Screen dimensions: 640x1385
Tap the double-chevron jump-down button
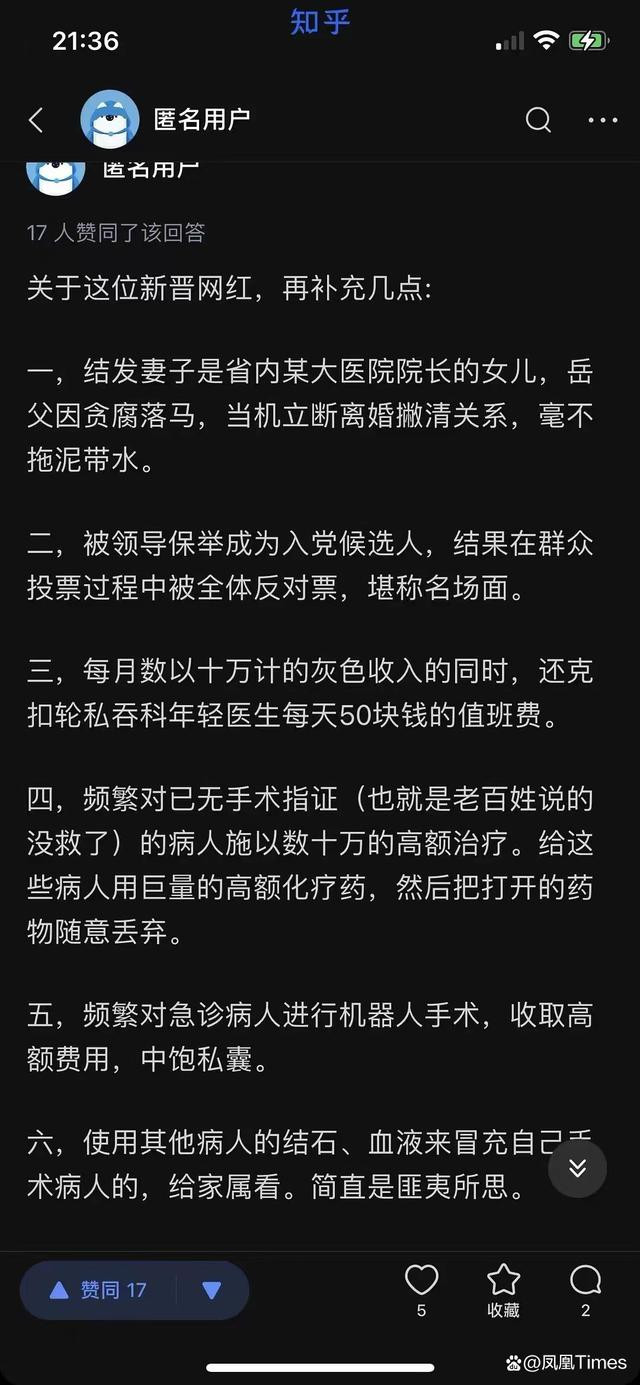click(x=577, y=1168)
